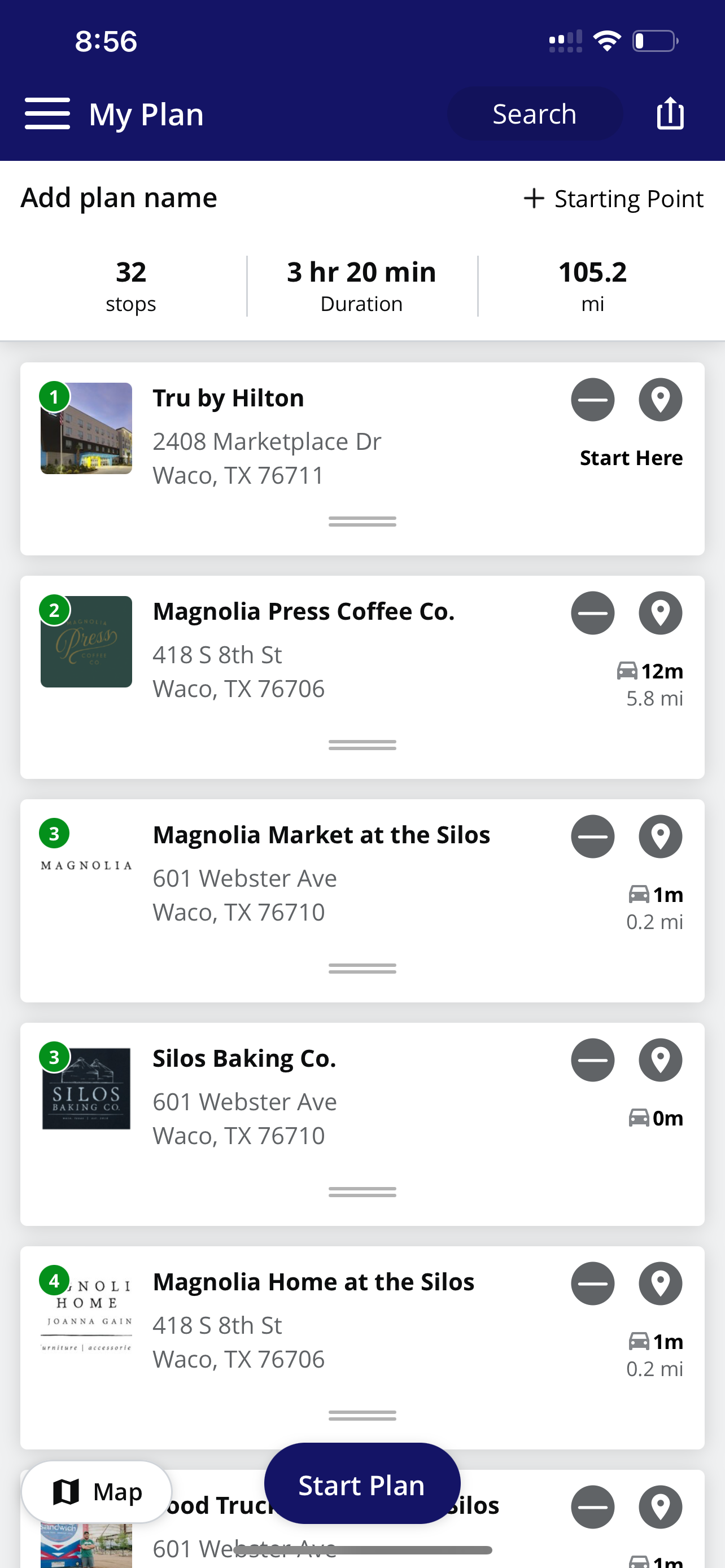Viewport: 725px width, 1568px height.
Task: Show Silos Baking Co. location pin
Action: [661, 1060]
